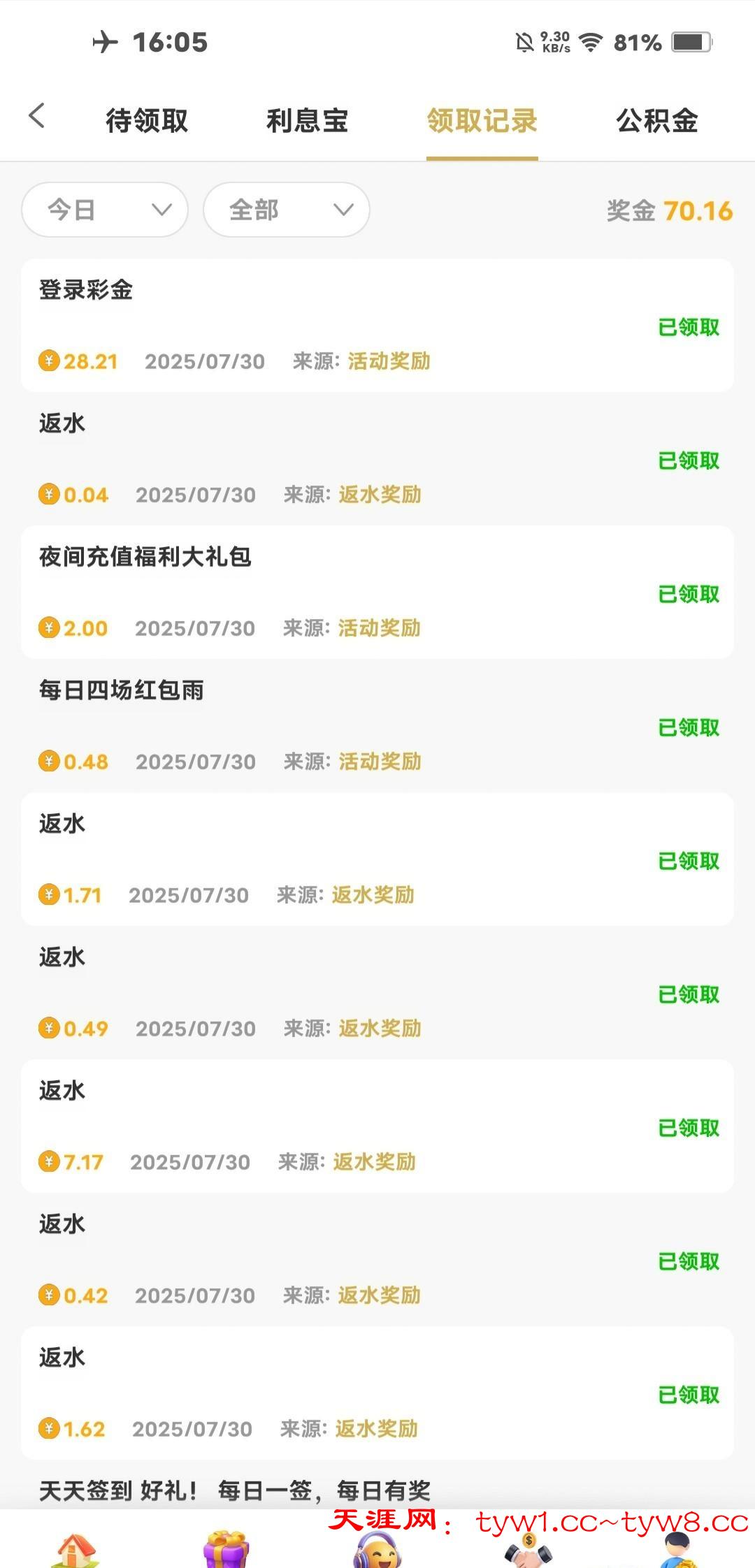Screen dimensions: 755x1568
Task: Expand the 今日 date filter dropdown
Action: [x=105, y=210]
